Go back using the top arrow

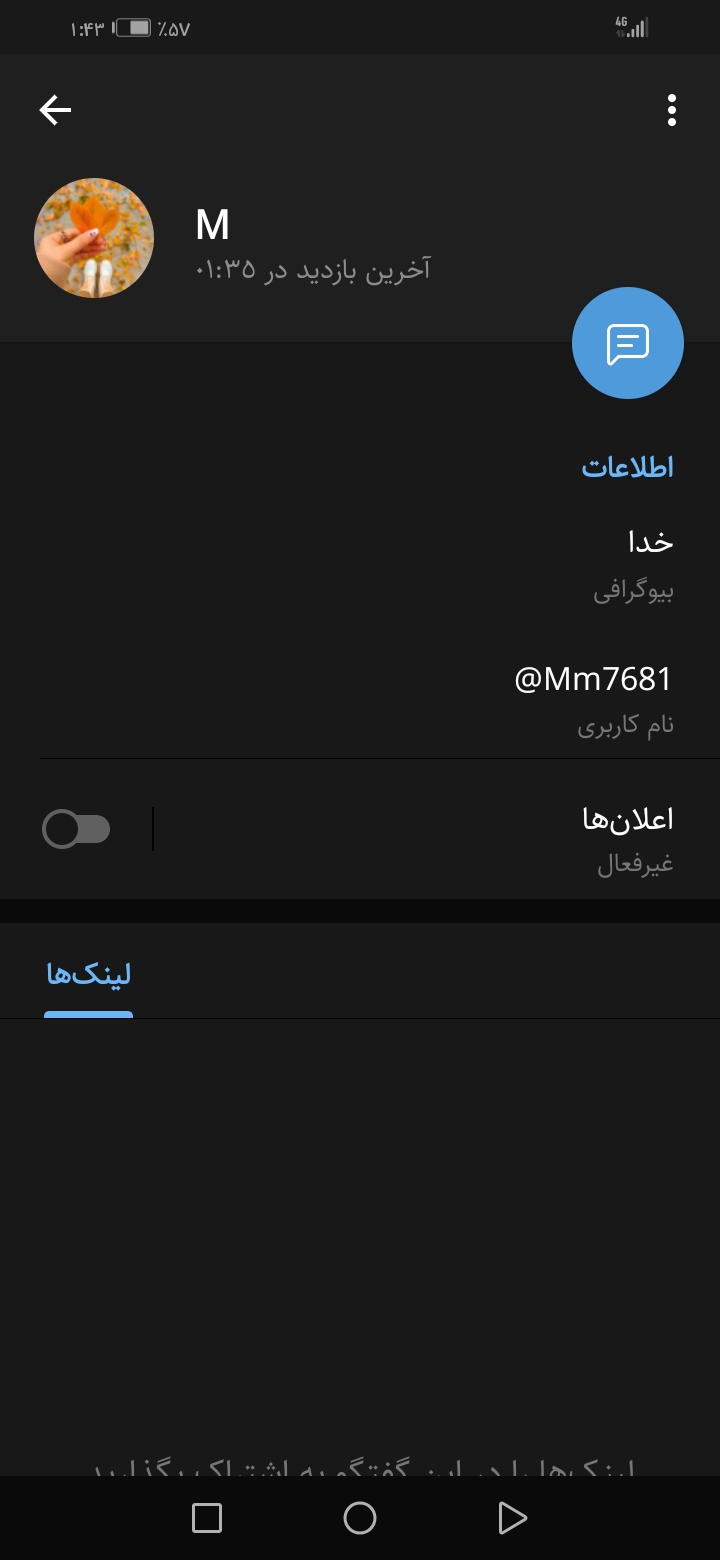(55, 110)
